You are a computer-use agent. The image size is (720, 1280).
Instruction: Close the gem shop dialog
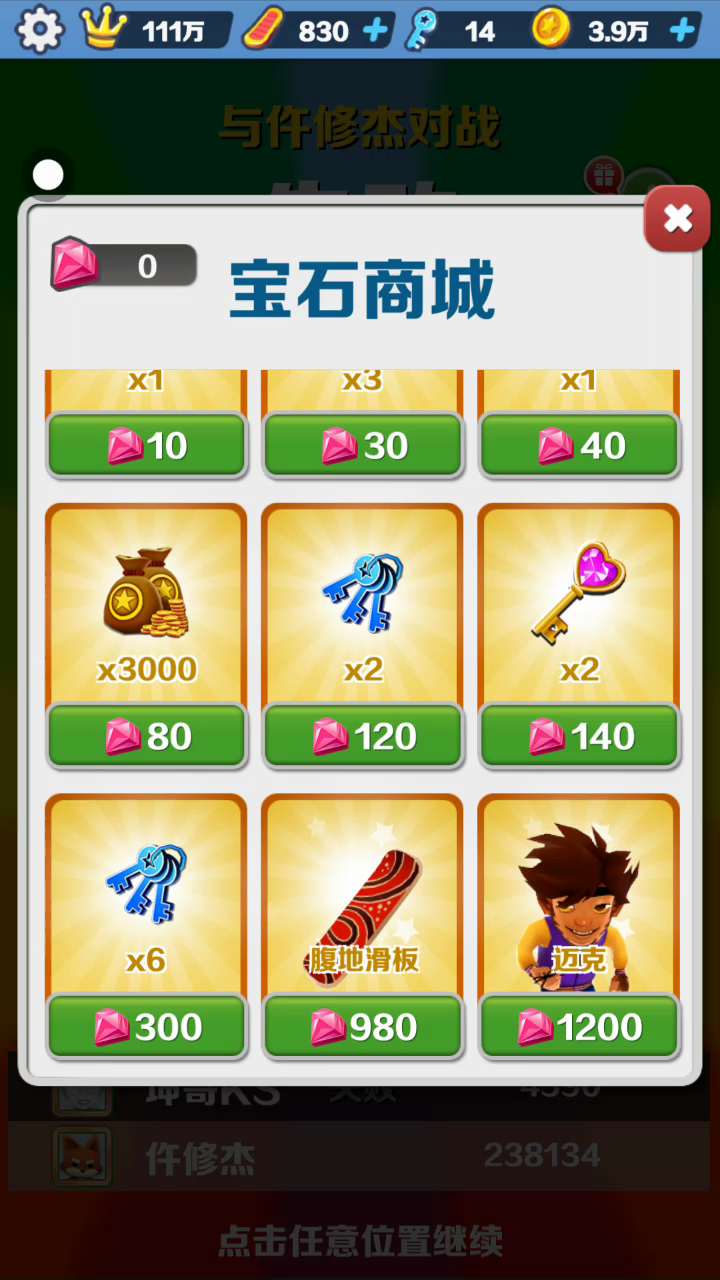677,218
